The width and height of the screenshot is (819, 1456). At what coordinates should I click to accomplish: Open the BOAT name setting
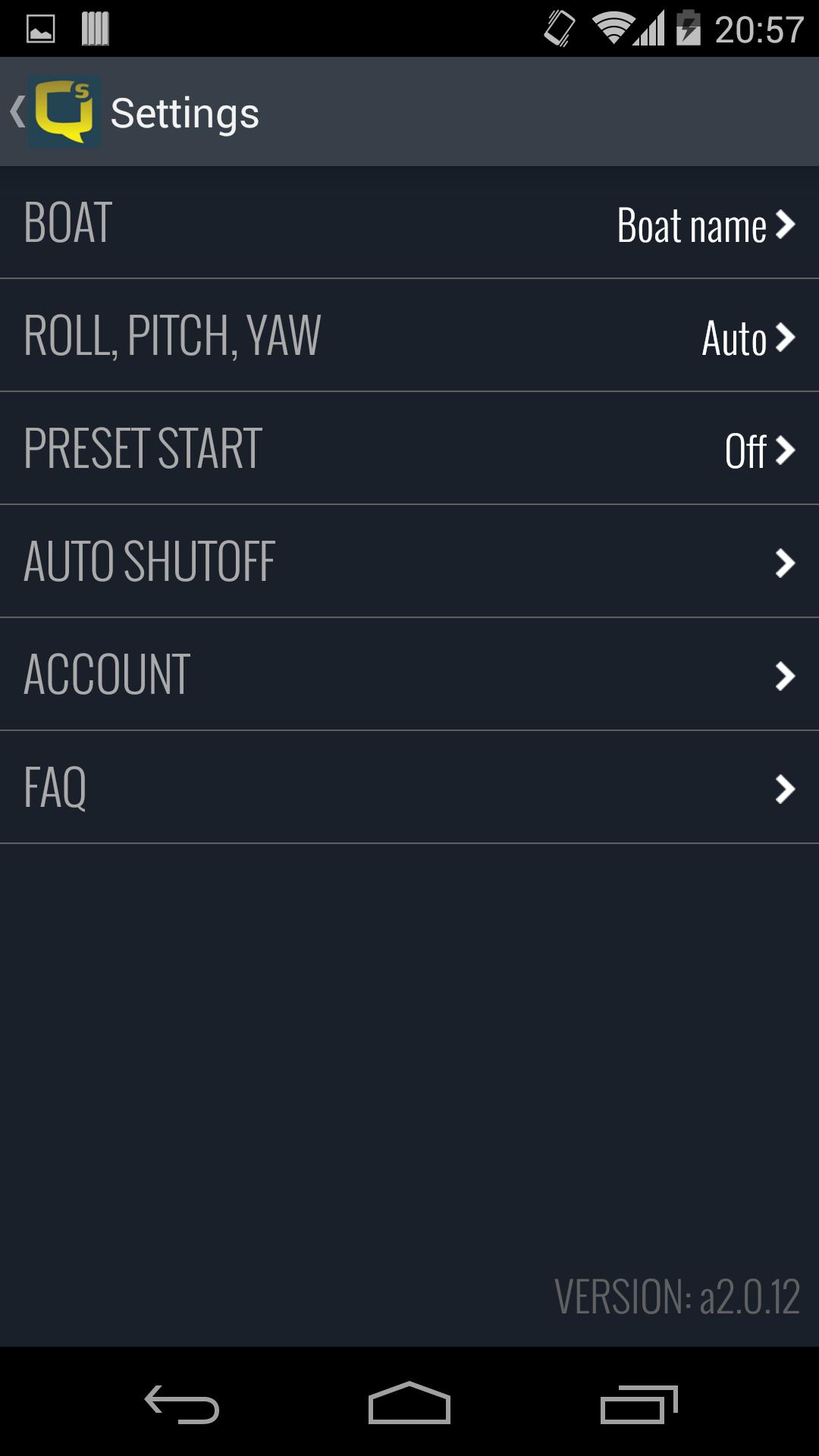pos(409,223)
